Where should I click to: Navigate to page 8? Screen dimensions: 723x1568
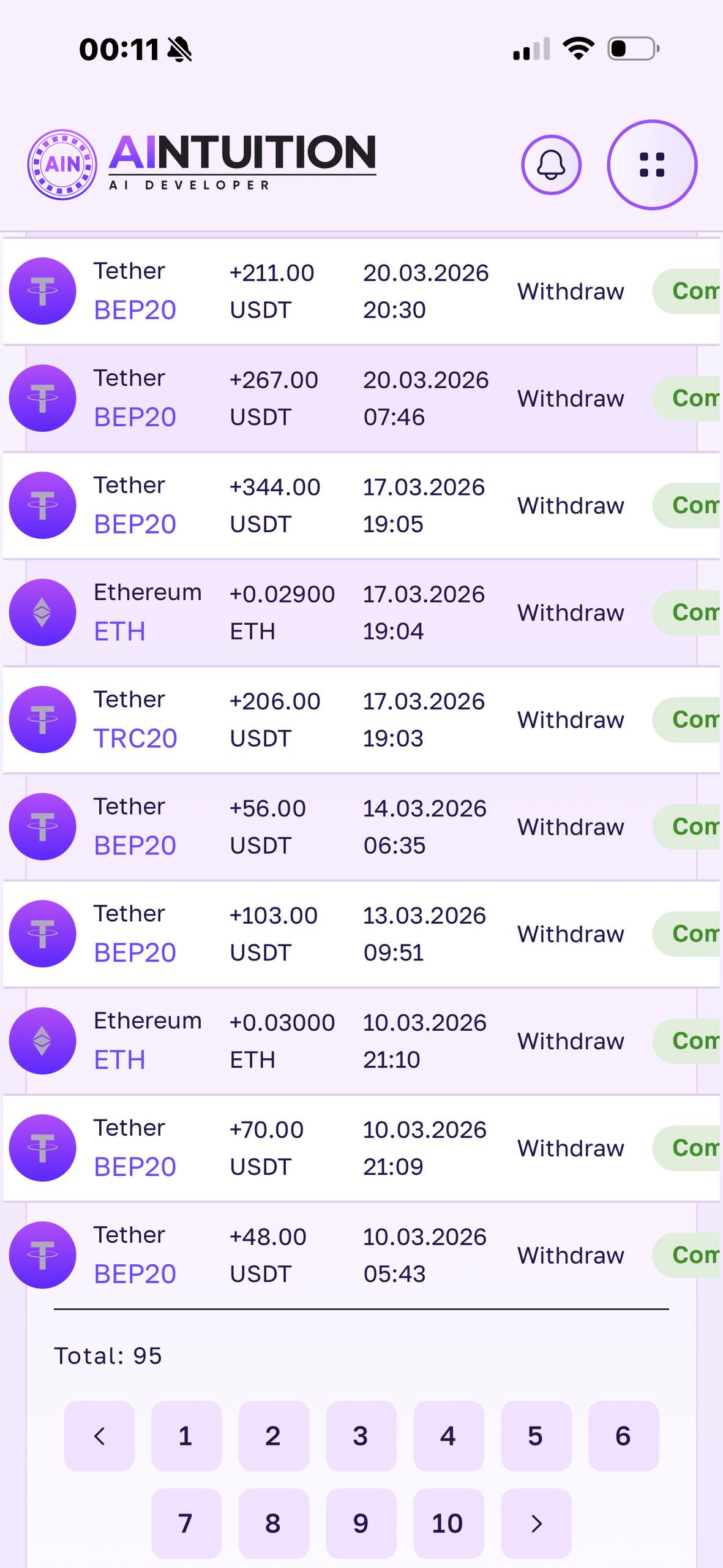pyautogui.click(x=274, y=1523)
